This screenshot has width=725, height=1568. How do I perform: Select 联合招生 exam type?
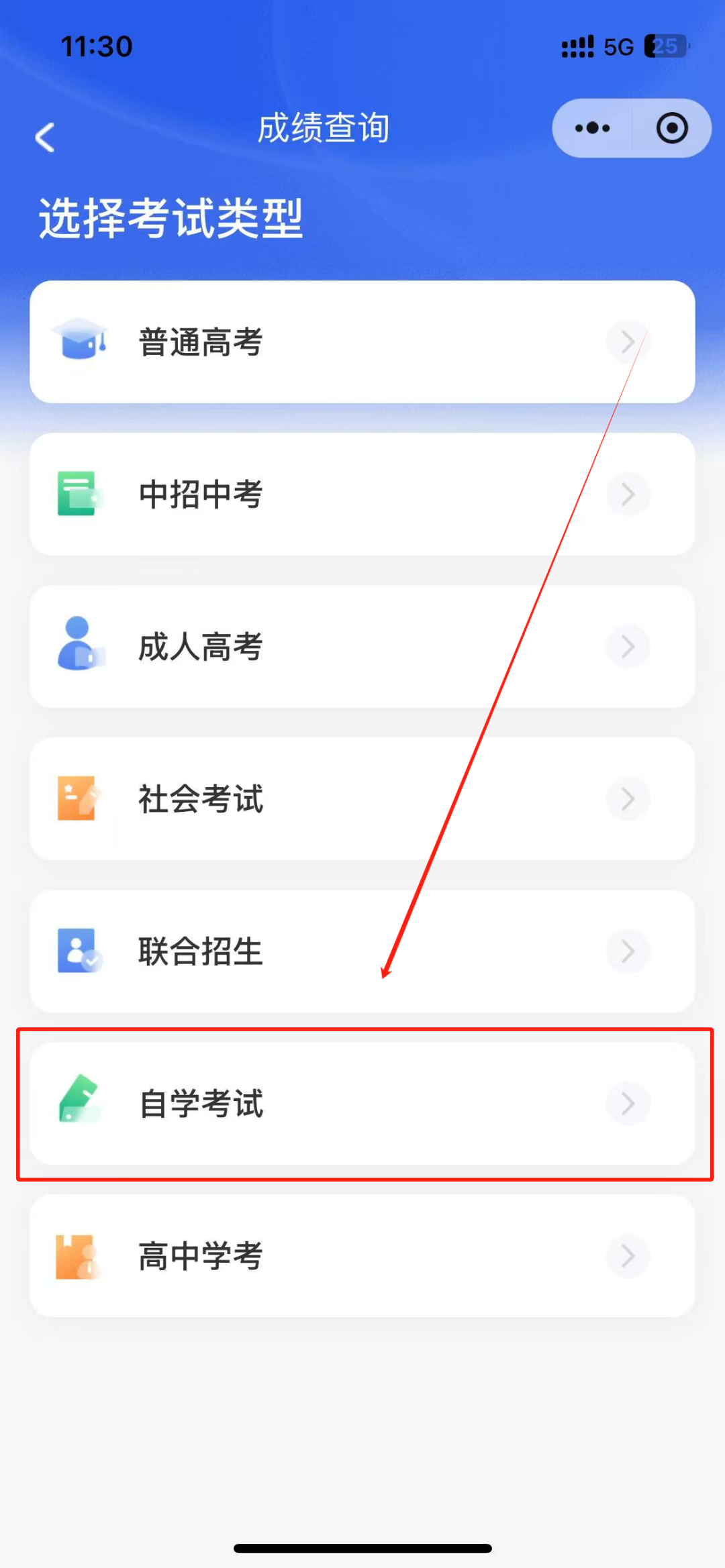tap(362, 951)
